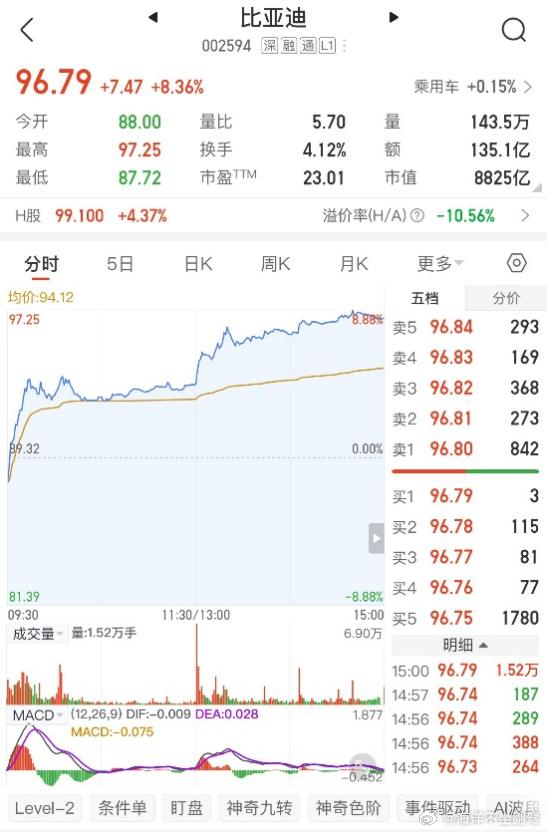Viewport: 547px width, 832px height.
Task: Open chart settings hexagon icon
Action: pyautogui.click(x=517, y=263)
